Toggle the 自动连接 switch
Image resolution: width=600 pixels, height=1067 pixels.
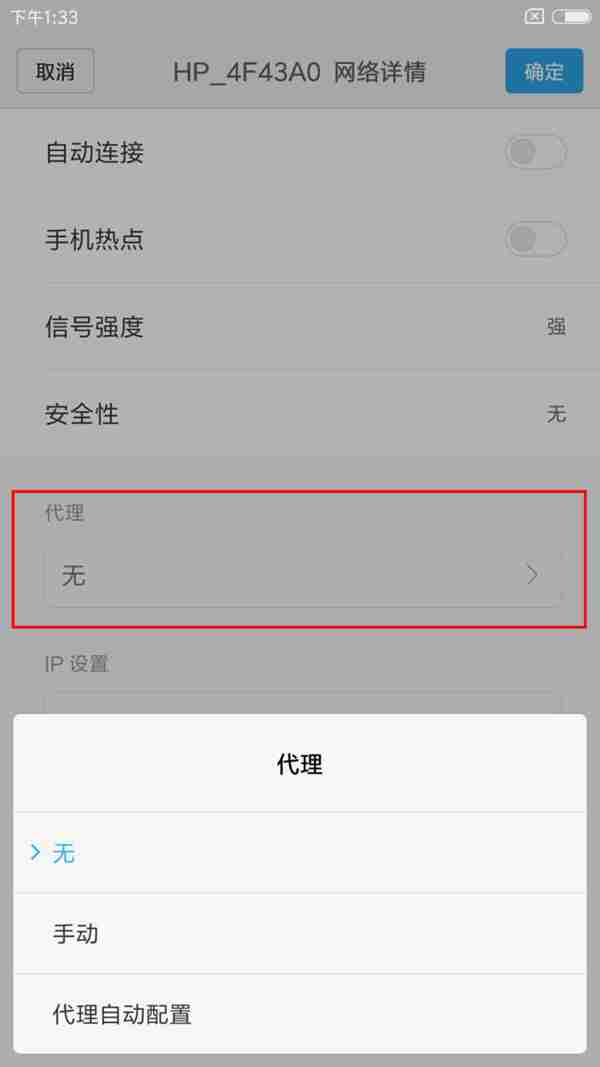coord(535,153)
